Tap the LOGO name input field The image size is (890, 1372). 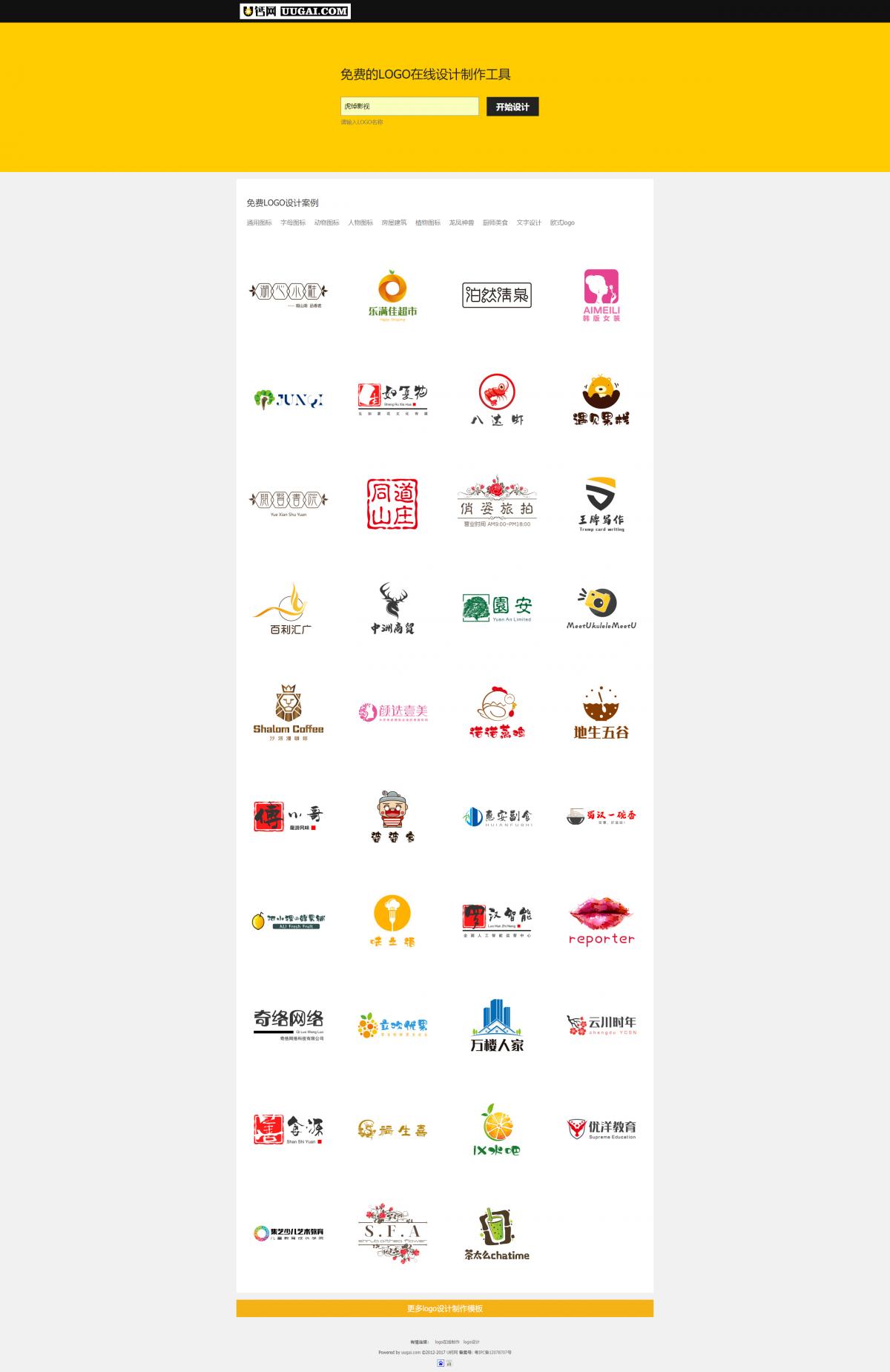tap(409, 107)
